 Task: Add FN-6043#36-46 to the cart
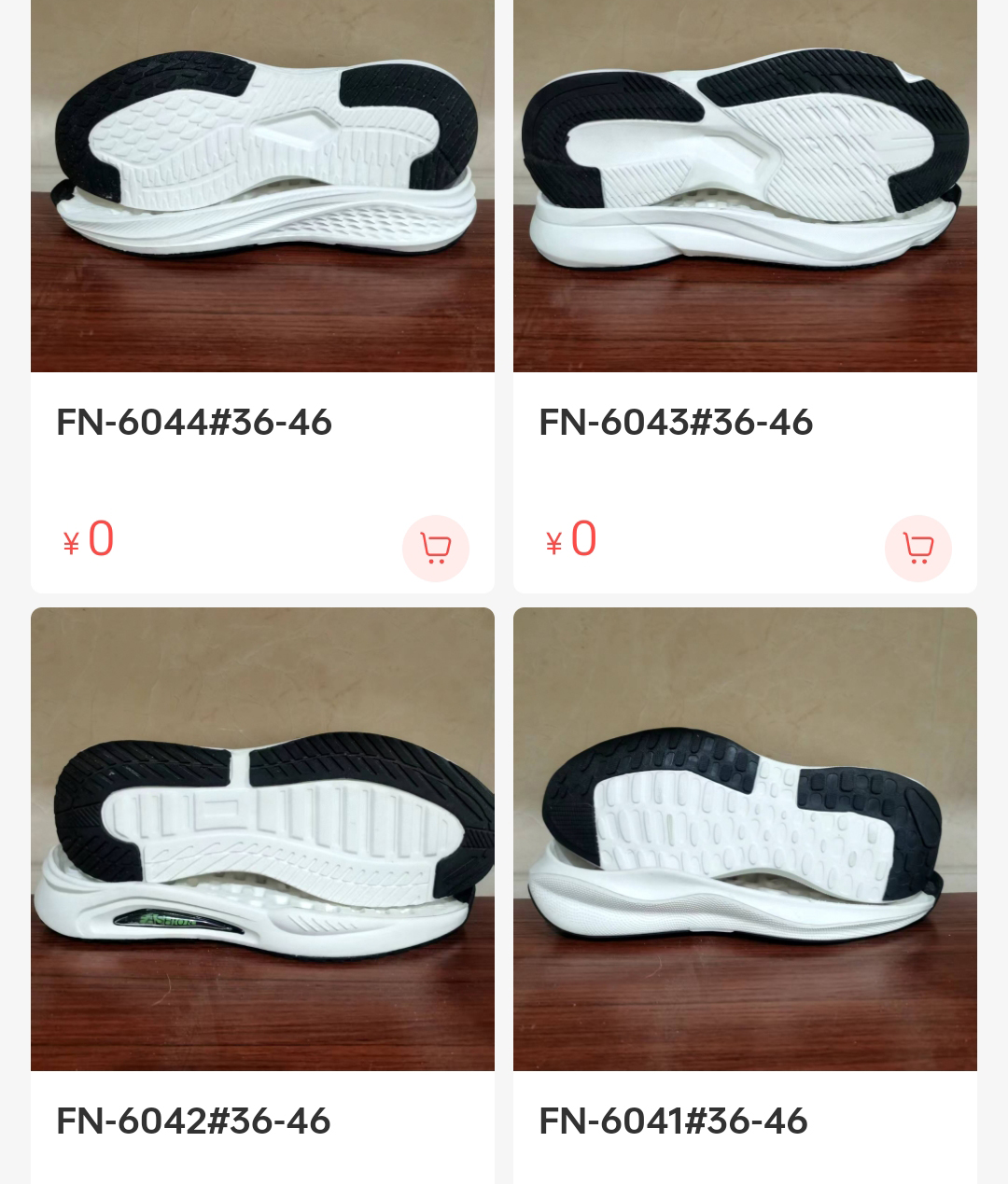(x=917, y=548)
